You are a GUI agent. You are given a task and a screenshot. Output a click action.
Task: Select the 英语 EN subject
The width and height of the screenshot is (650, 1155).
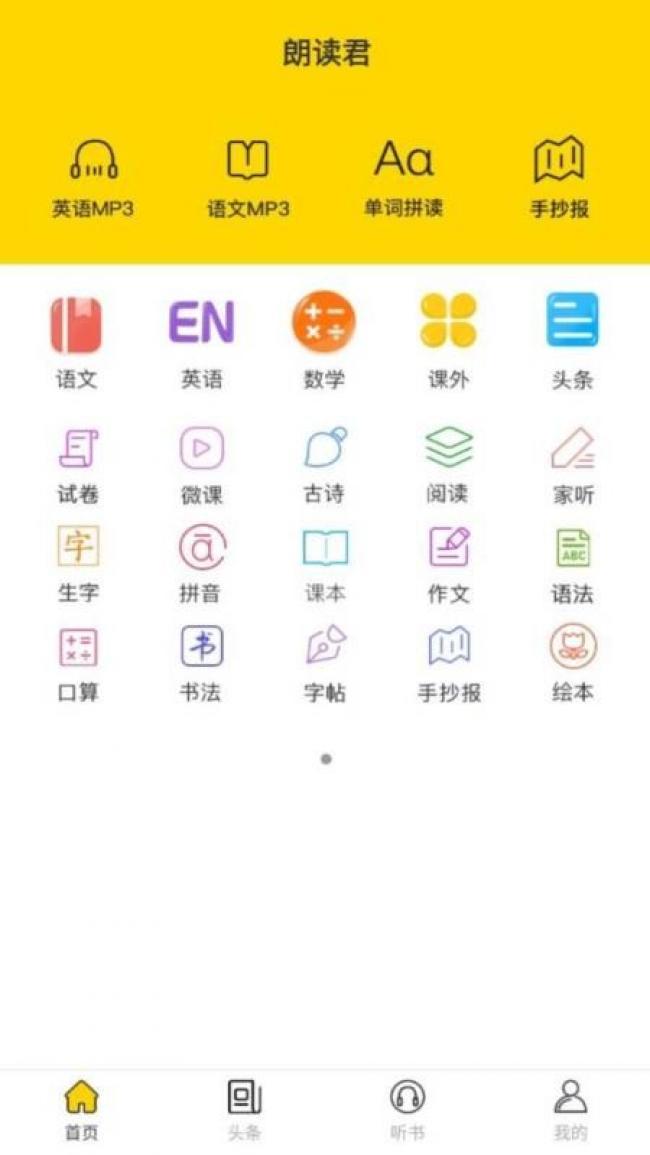201,342
